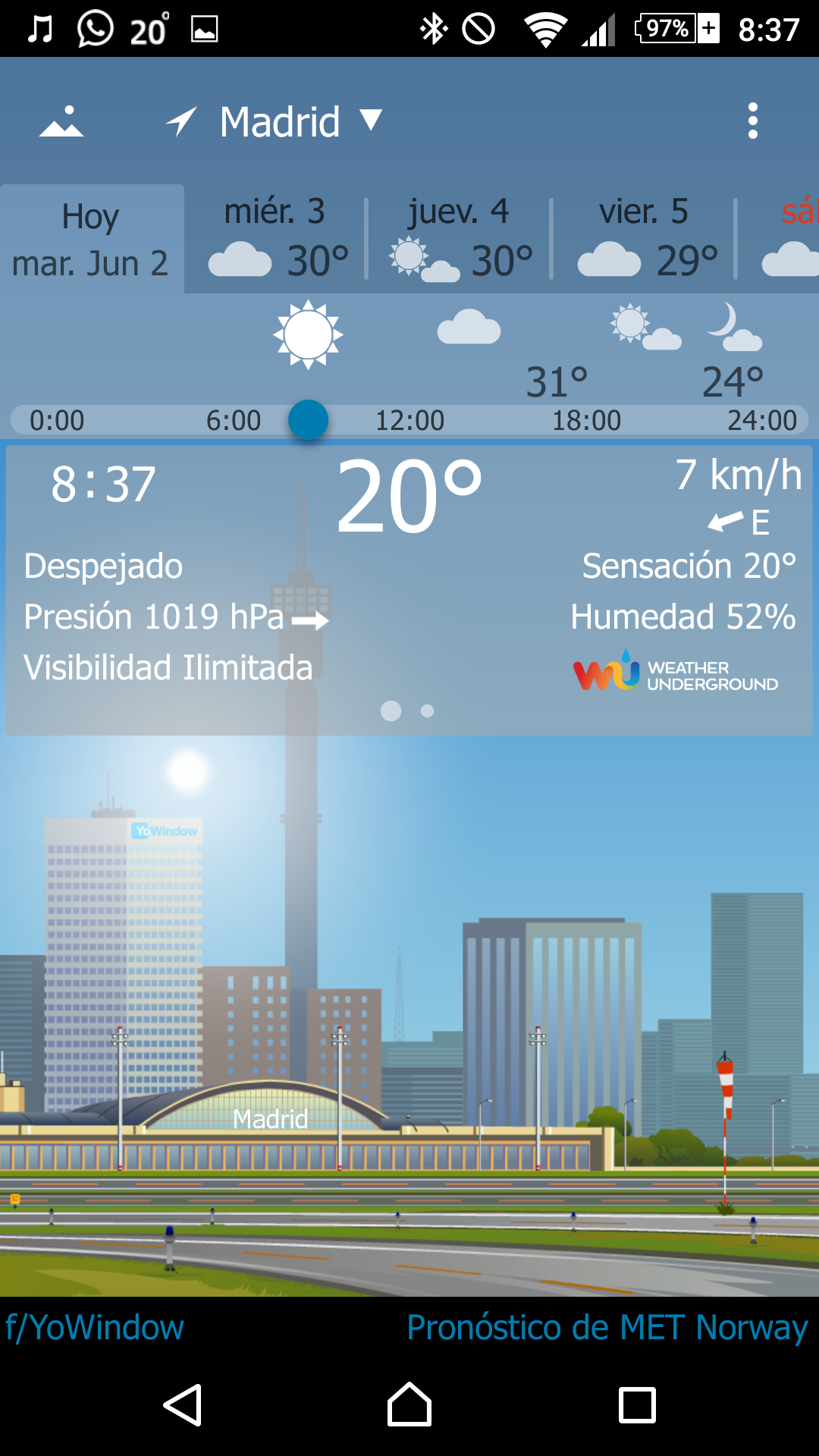Image resolution: width=819 pixels, height=1456 pixels.
Task: Tap 18:00 on the time bar
Action: (586, 420)
